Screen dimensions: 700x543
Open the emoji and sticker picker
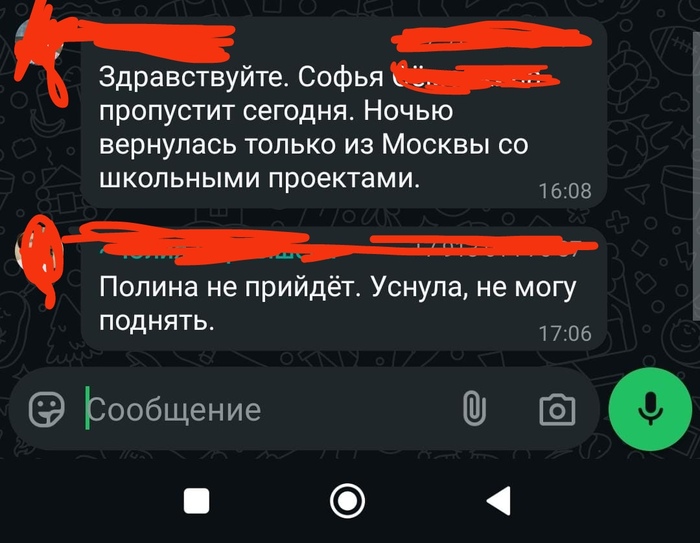[45, 409]
